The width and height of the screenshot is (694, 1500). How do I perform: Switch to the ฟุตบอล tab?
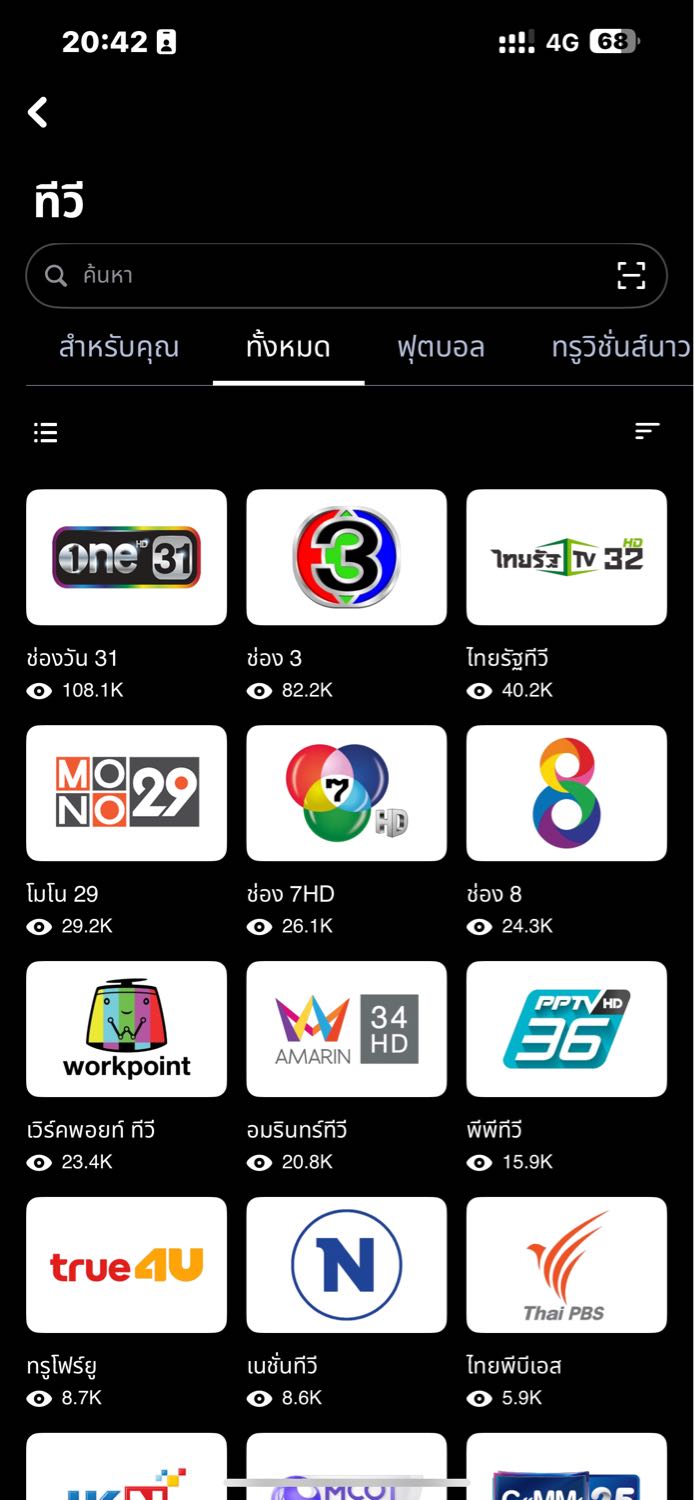pyautogui.click(x=440, y=348)
